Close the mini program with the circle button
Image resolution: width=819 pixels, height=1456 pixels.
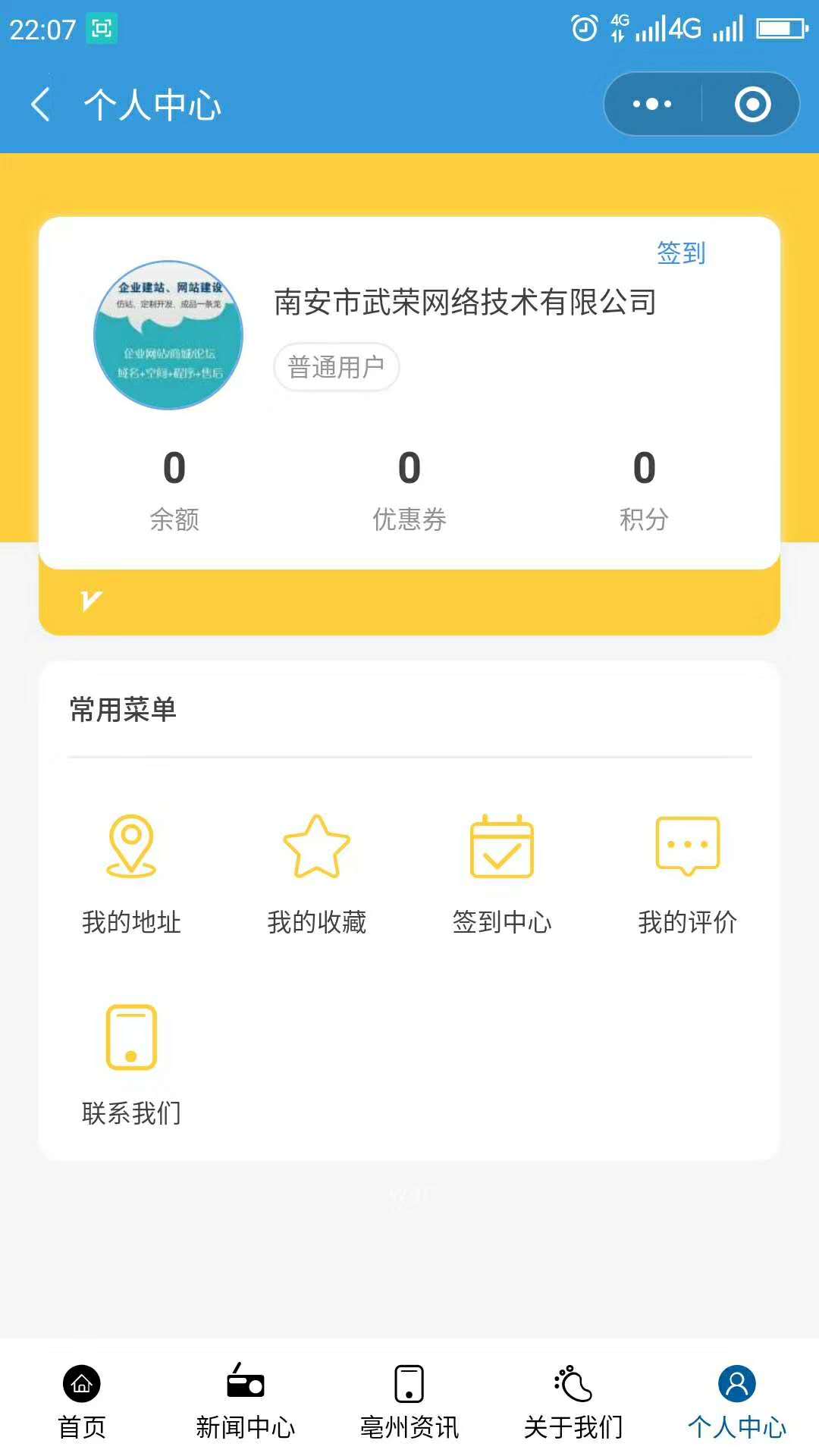(x=752, y=105)
